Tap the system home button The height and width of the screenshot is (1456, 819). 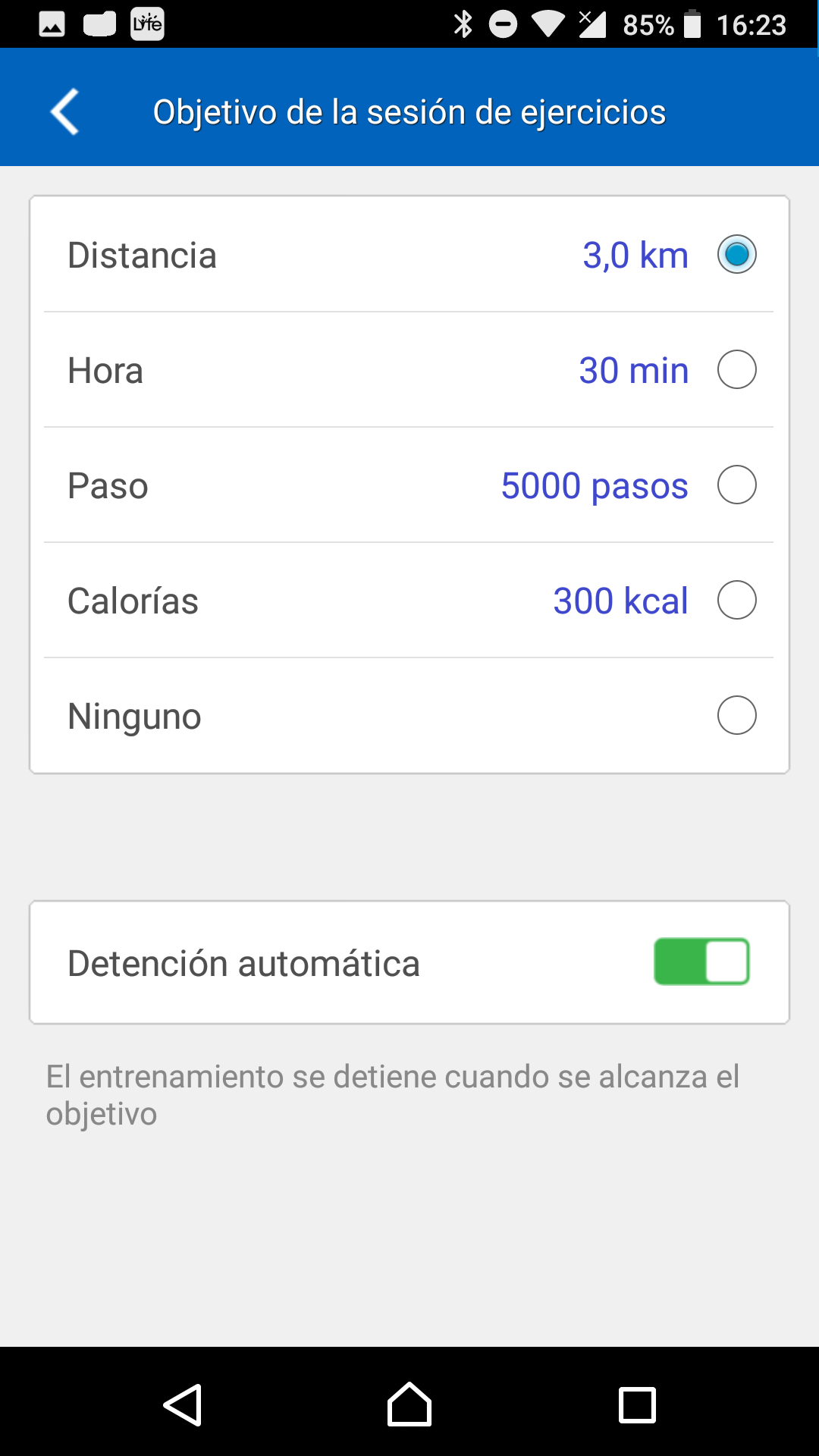coord(409,1404)
